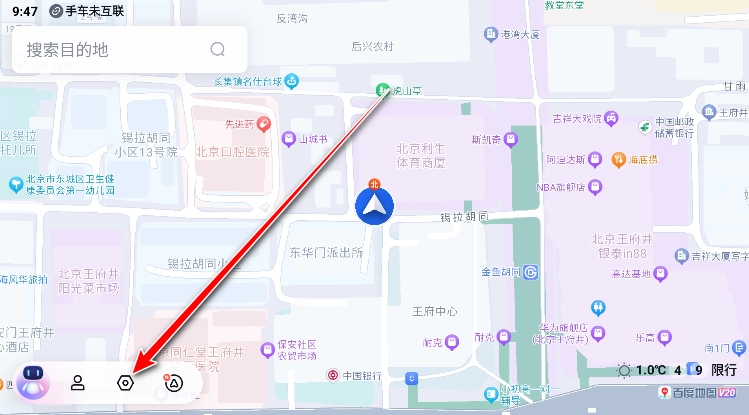Open the 限行 traffic restriction info
This screenshot has width=749, height=415.
723,370
